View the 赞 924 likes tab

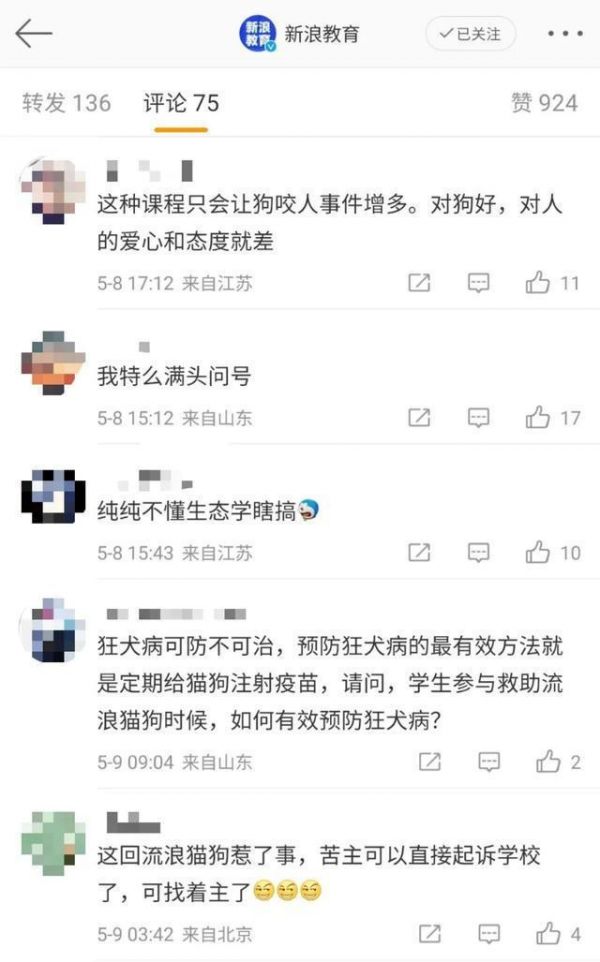click(545, 103)
